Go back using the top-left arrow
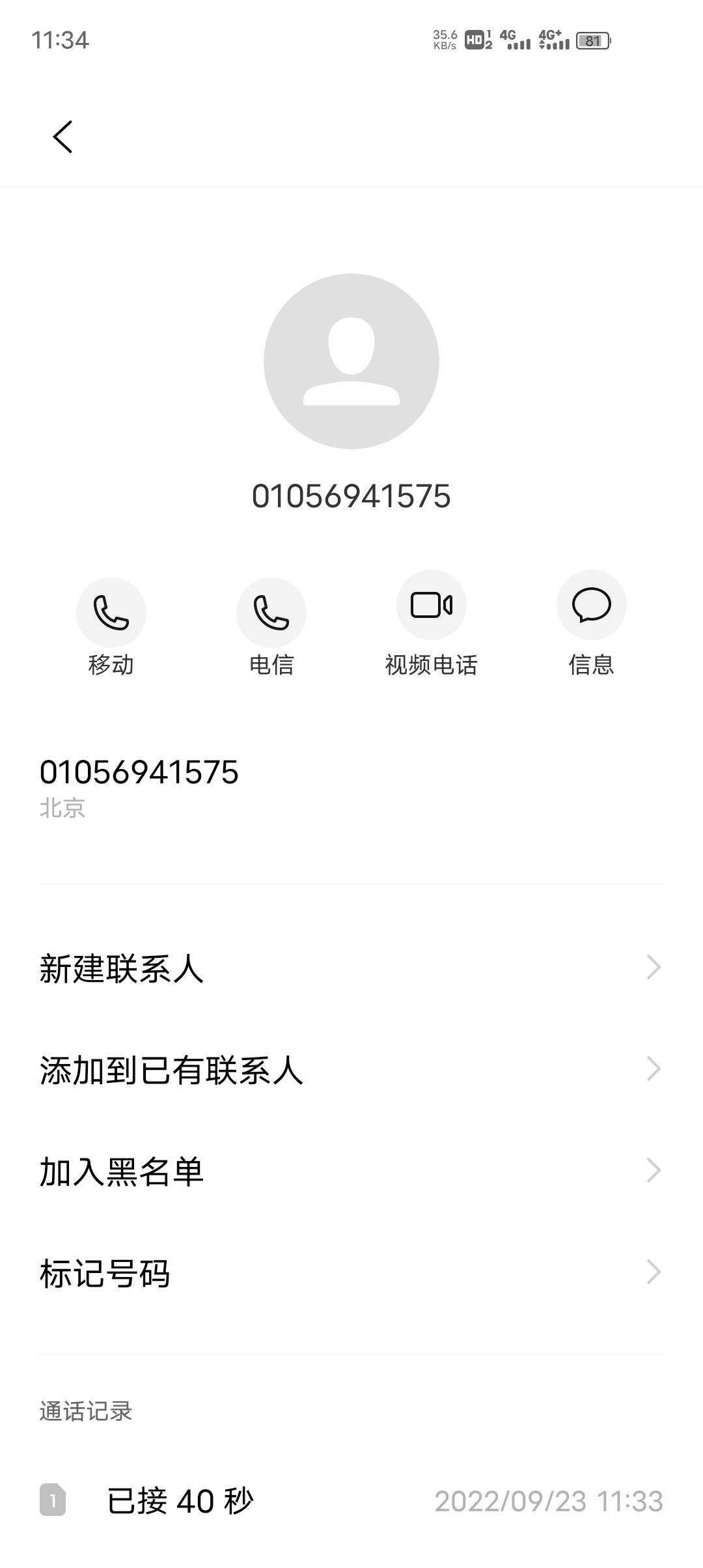This screenshot has width=703, height=1568. click(x=62, y=137)
